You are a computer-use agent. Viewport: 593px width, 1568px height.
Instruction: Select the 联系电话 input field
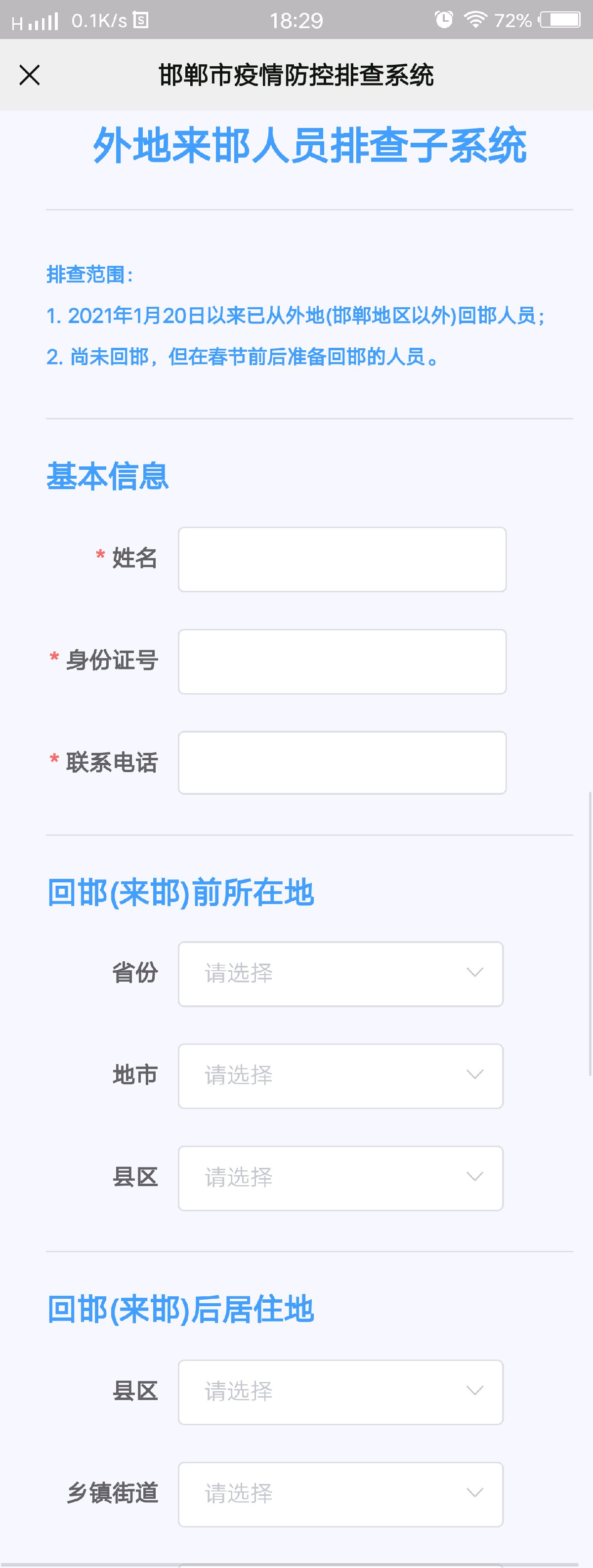341,763
